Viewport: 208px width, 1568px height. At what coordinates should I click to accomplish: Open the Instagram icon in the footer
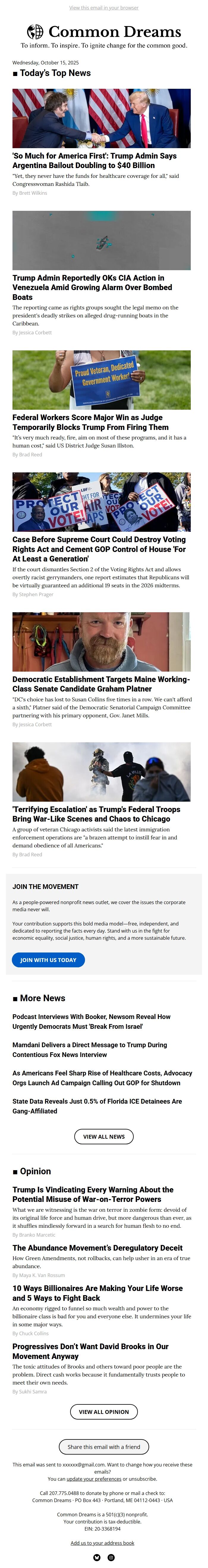click(111, 1557)
